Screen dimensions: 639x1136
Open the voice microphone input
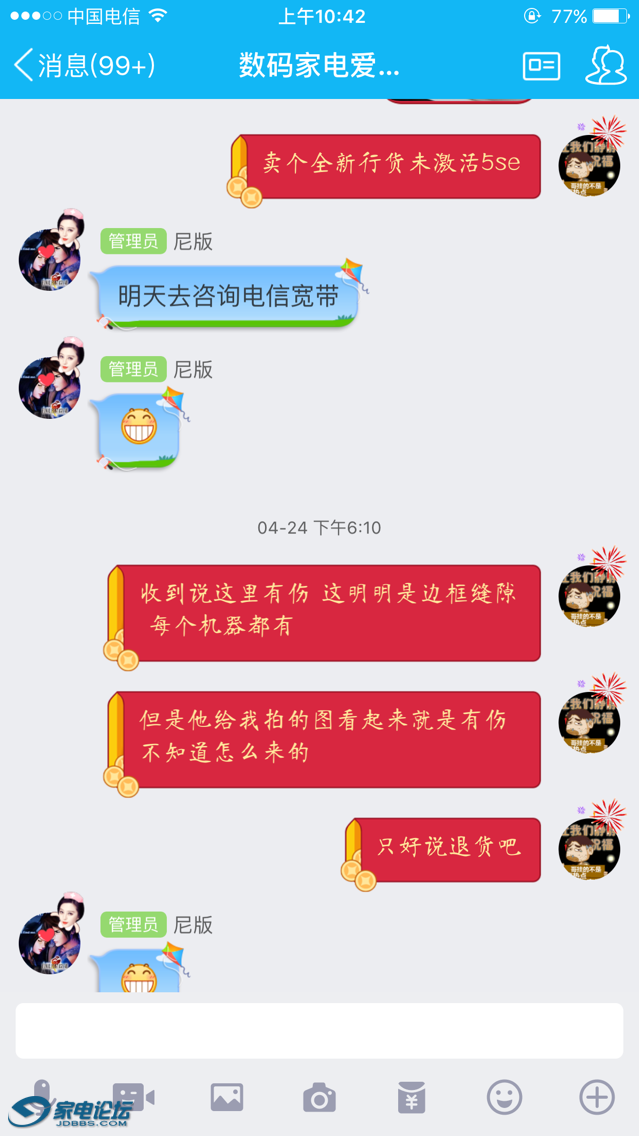point(42,1097)
